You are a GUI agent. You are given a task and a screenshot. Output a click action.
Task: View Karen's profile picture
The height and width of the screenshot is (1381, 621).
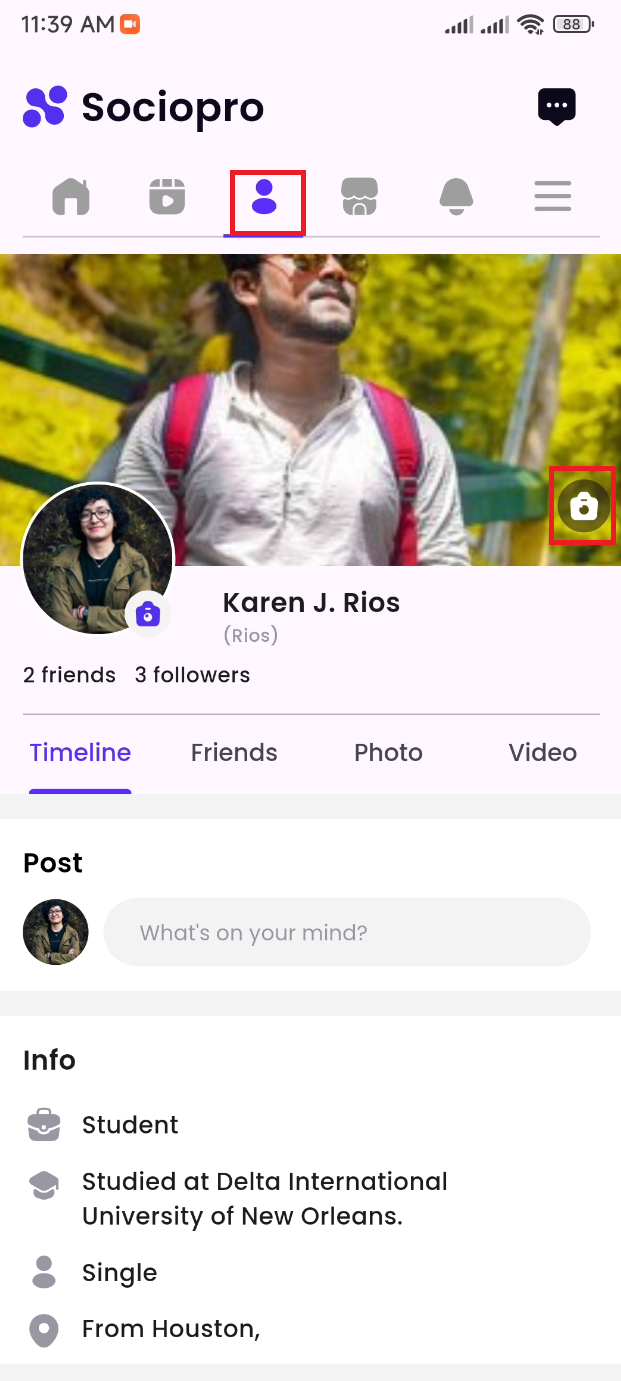92,555
